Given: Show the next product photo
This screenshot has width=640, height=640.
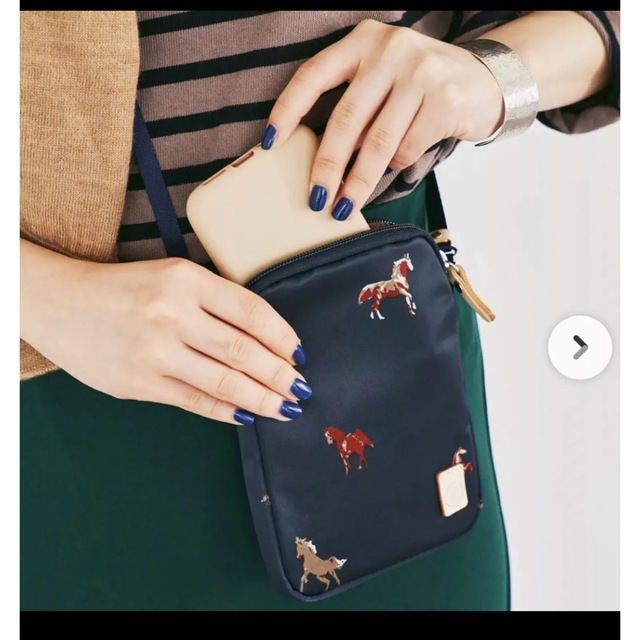Looking at the screenshot, I should click(x=580, y=347).
